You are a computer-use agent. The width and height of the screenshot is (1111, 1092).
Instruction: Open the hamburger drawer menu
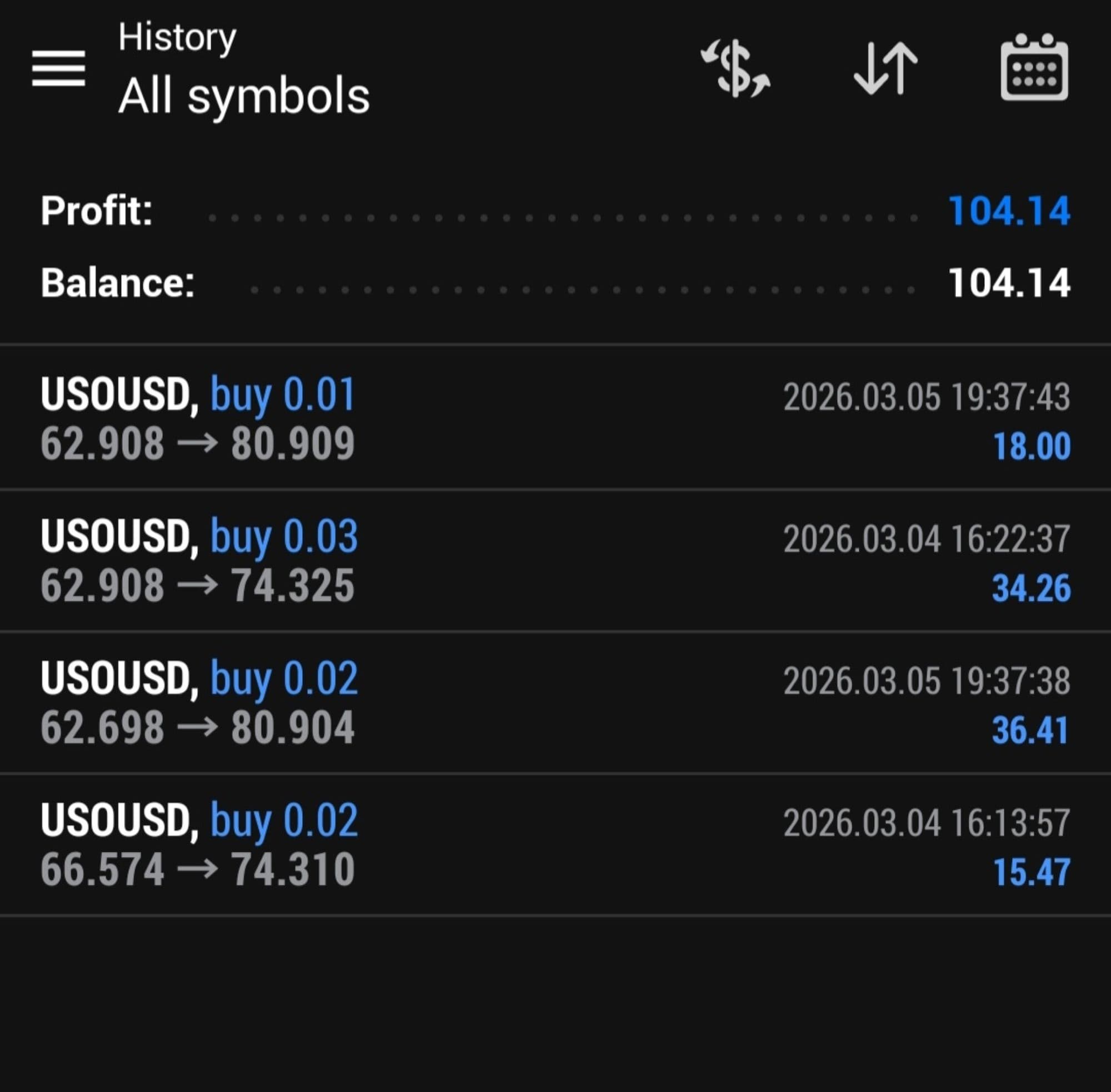point(58,68)
